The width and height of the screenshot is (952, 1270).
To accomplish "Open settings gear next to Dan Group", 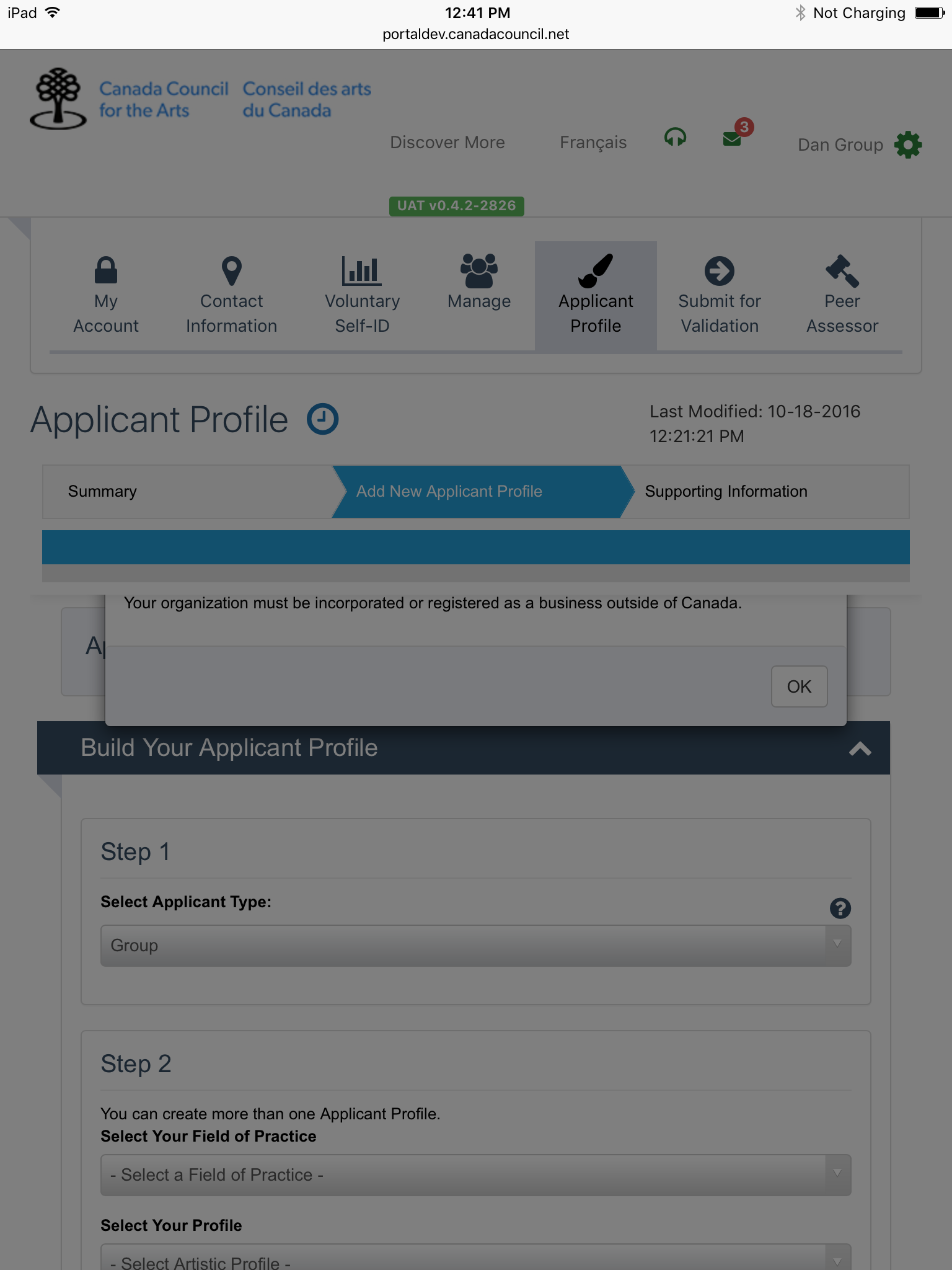I will [908, 144].
